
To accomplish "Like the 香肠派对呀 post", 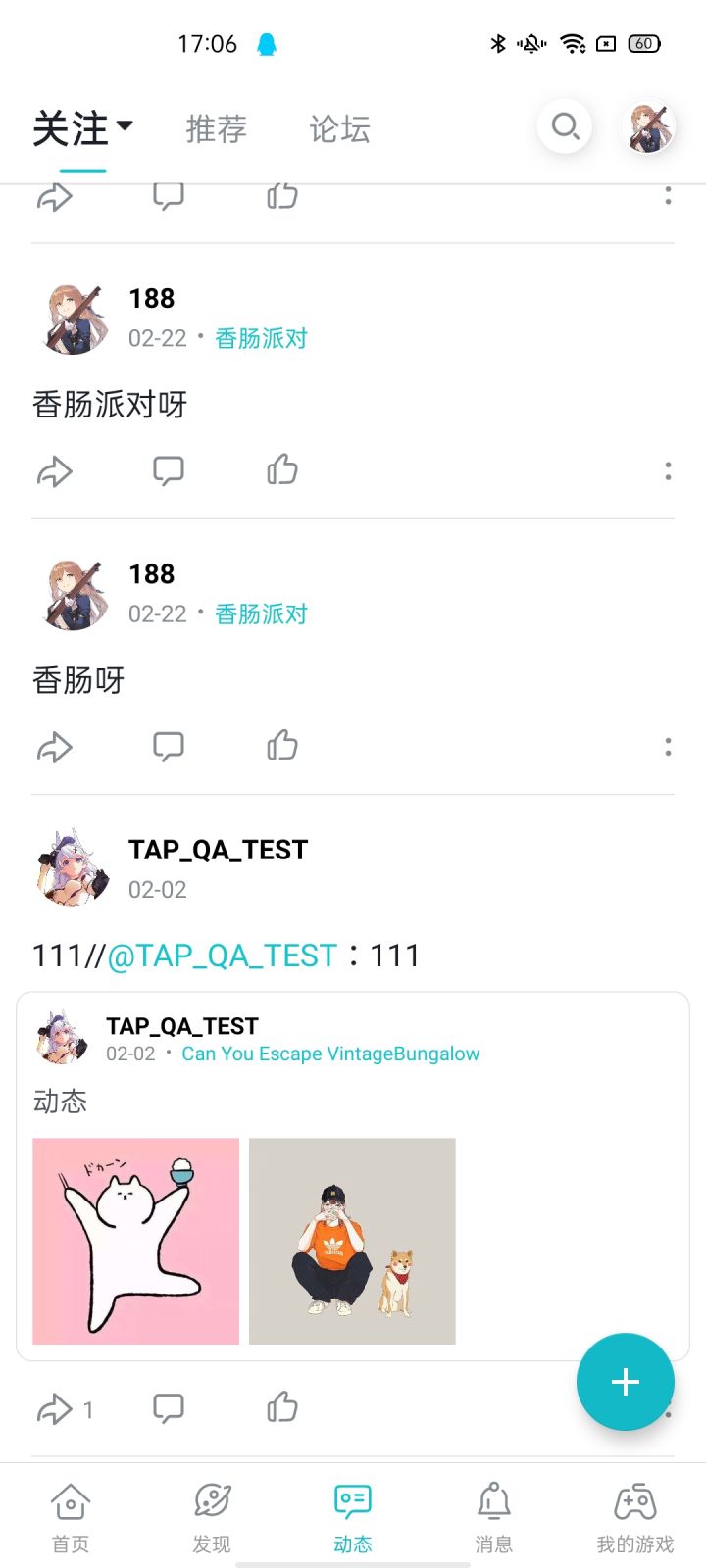I will coord(280,471).
